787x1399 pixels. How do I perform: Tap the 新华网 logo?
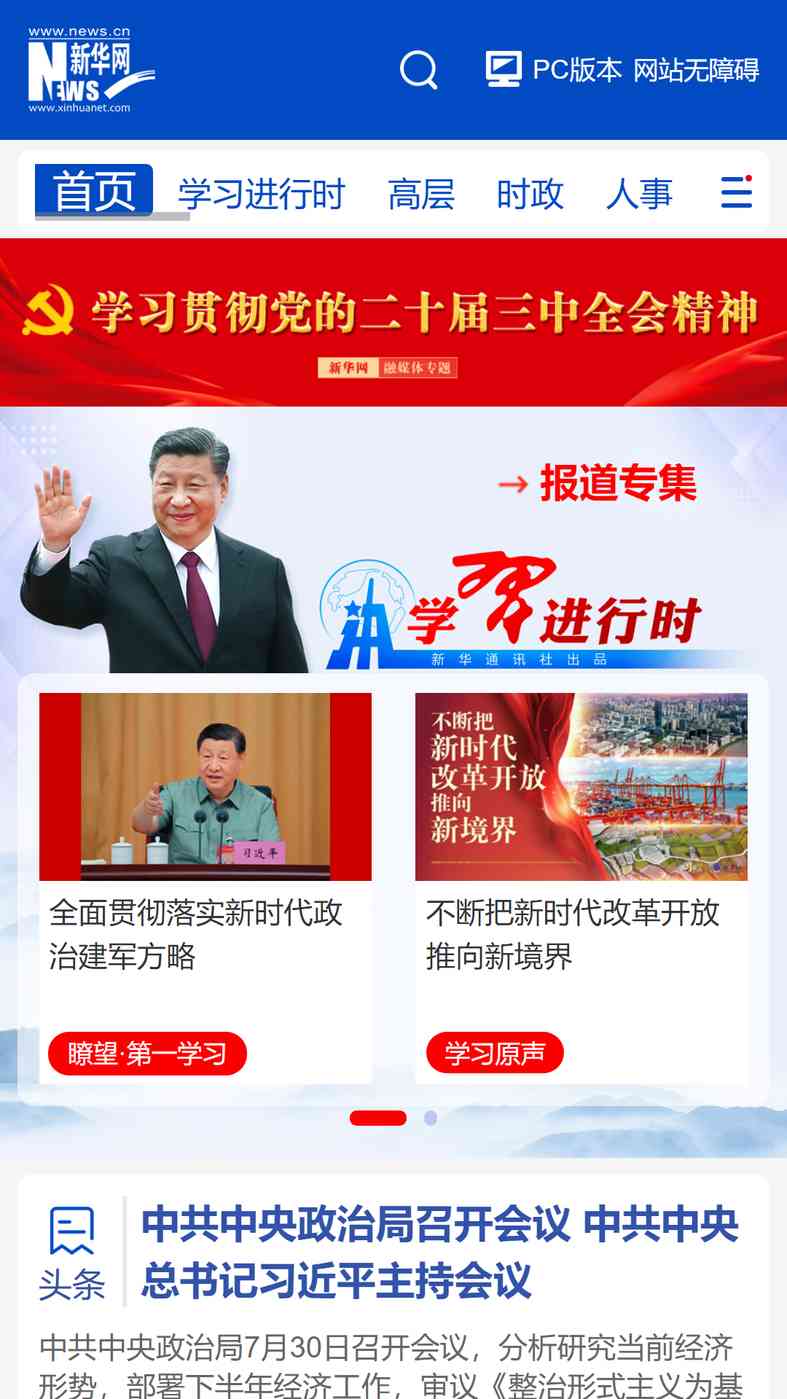[x=91, y=70]
